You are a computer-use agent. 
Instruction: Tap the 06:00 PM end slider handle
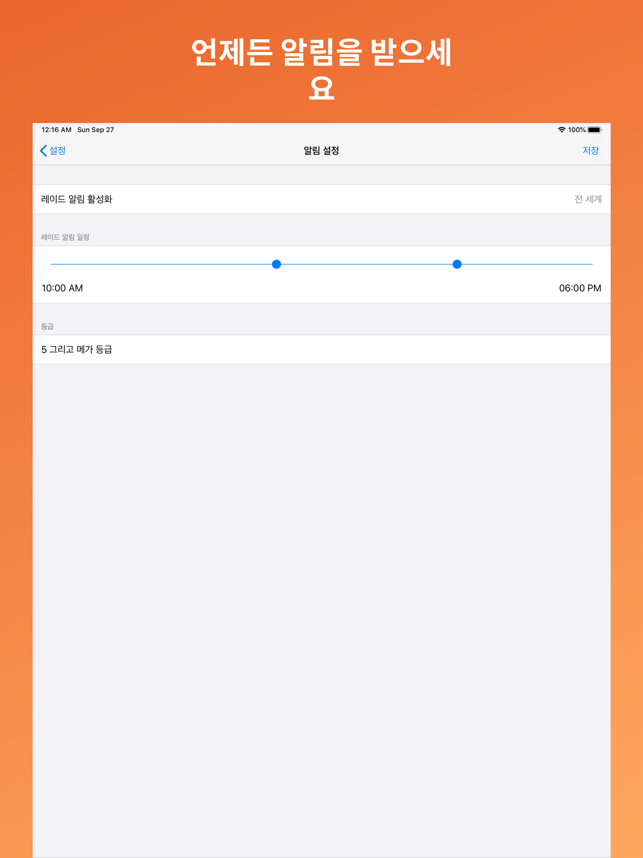[457, 264]
